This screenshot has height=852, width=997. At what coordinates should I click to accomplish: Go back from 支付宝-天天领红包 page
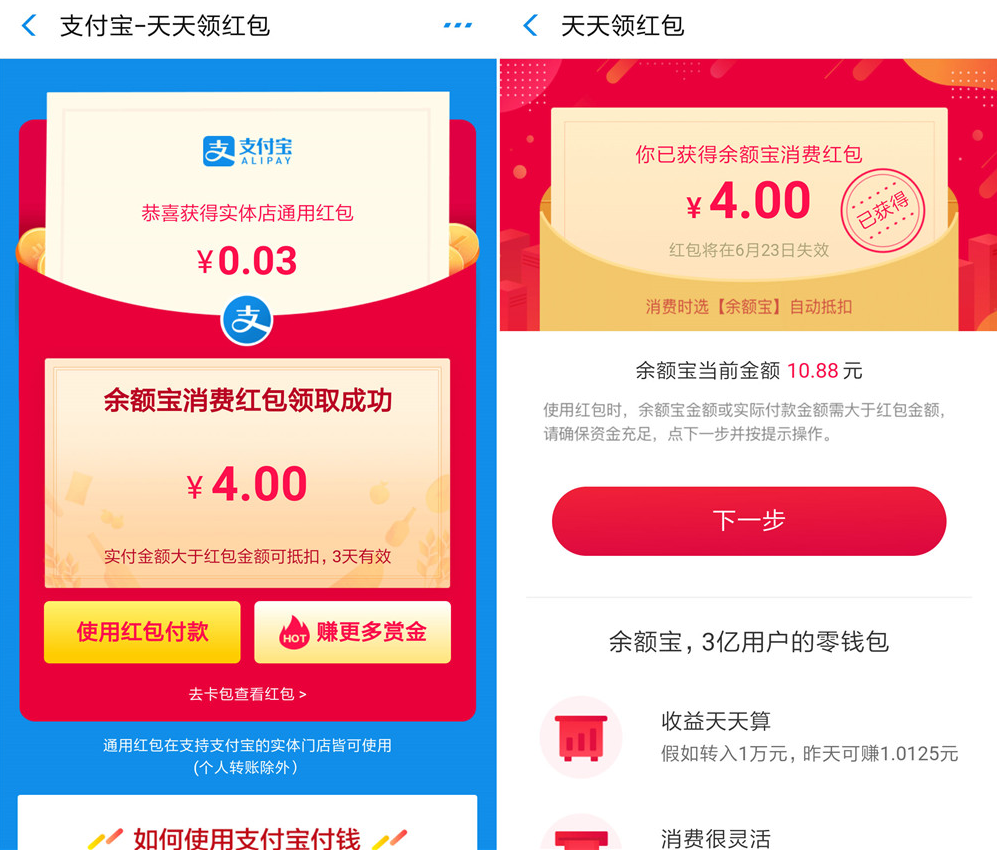(x=29, y=26)
